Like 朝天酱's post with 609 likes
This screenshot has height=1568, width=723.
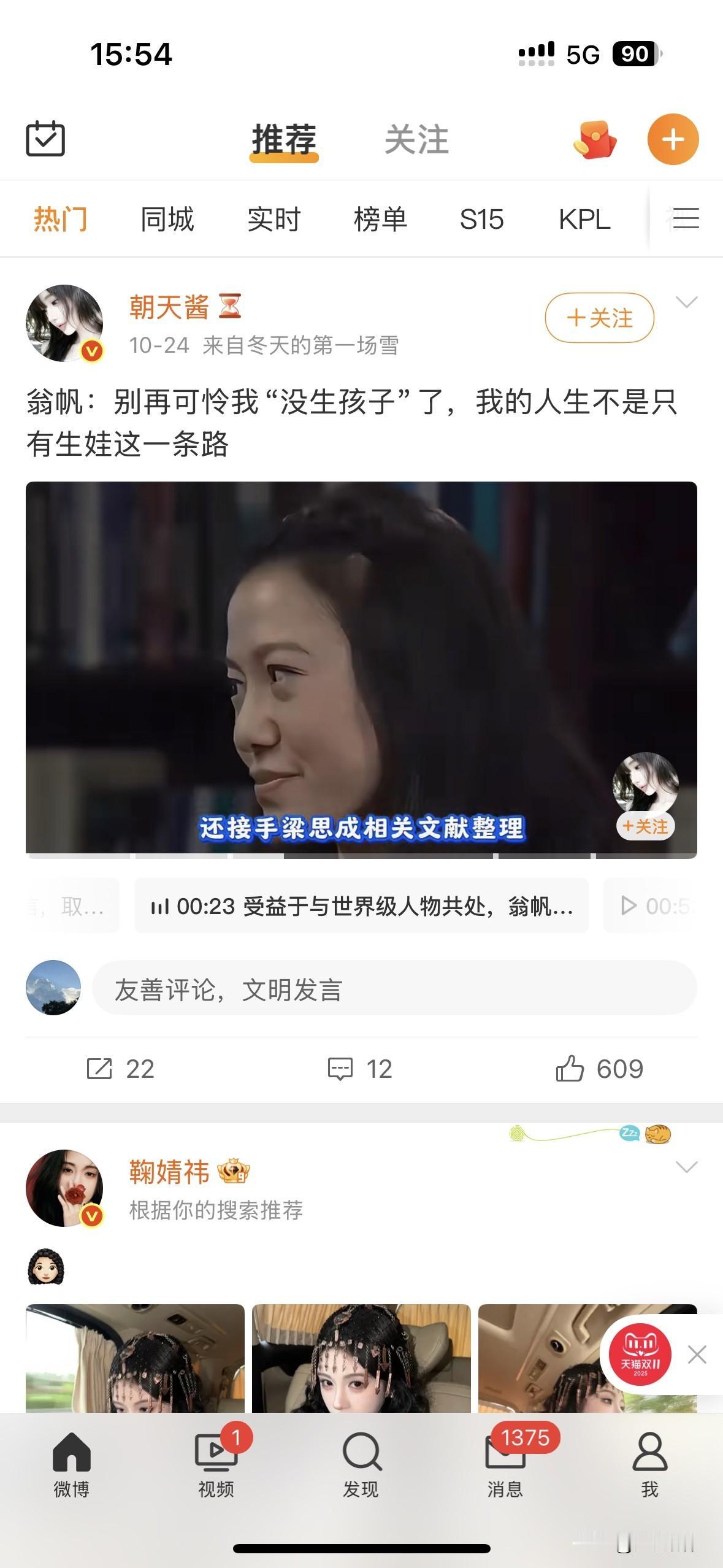coord(599,1069)
